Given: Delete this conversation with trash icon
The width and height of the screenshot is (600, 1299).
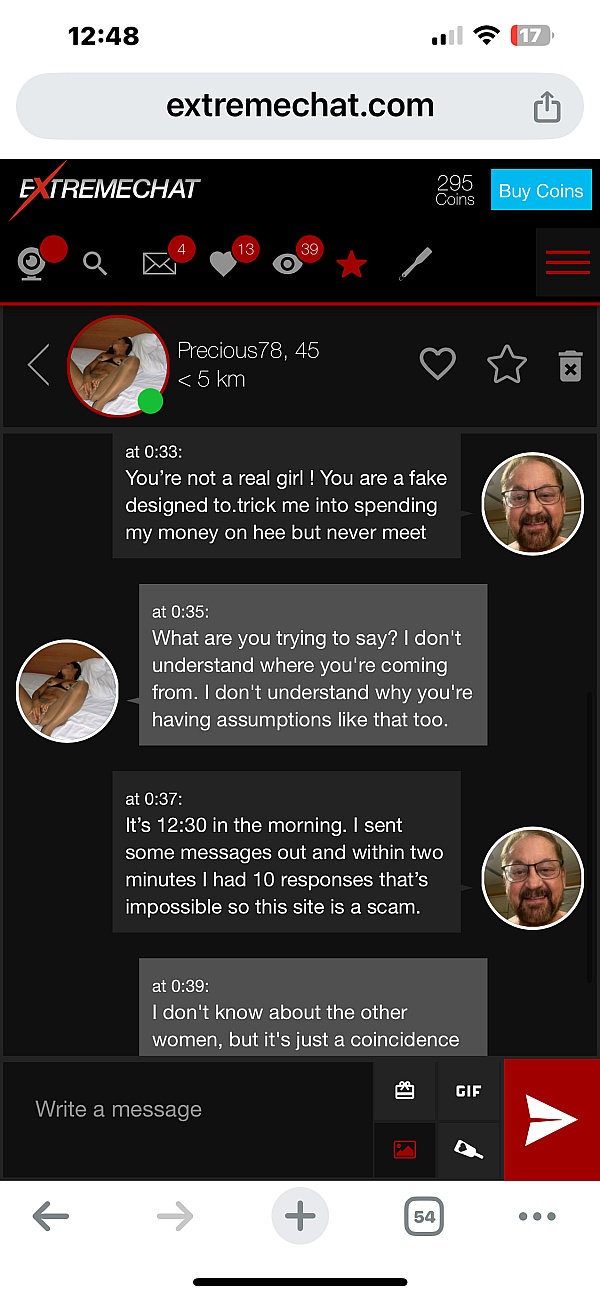Looking at the screenshot, I should [x=569, y=366].
